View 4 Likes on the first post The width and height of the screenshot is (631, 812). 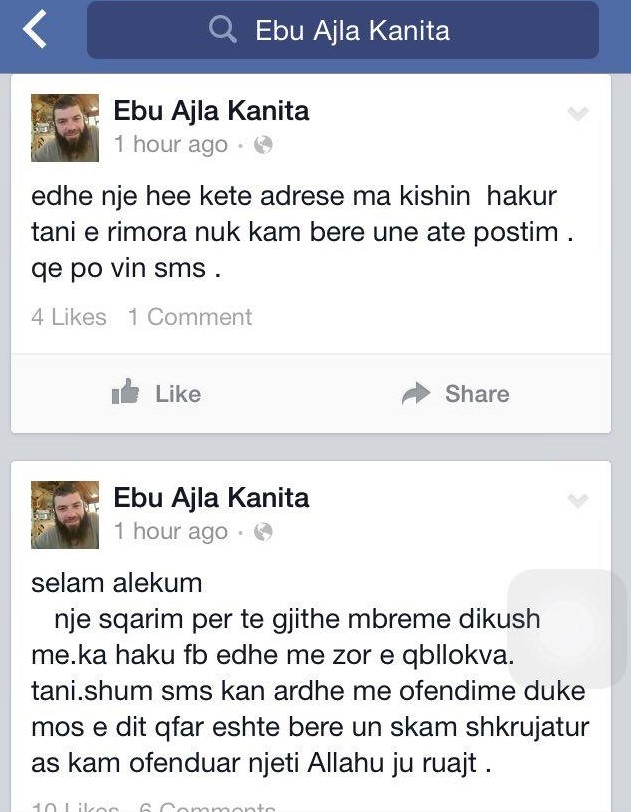[68, 317]
